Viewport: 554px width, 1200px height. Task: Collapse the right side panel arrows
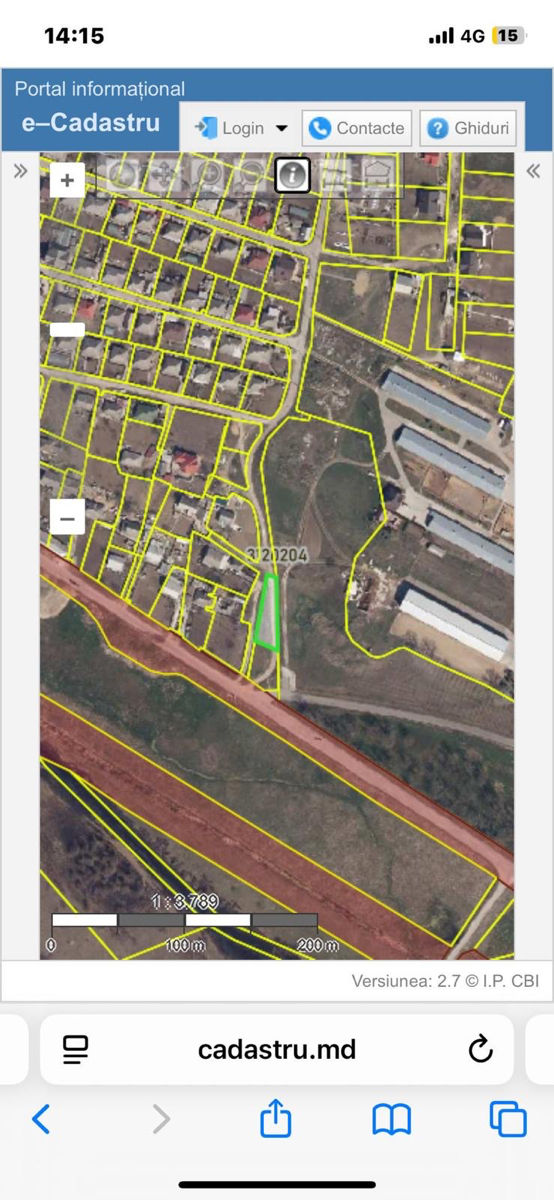coord(533,171)
